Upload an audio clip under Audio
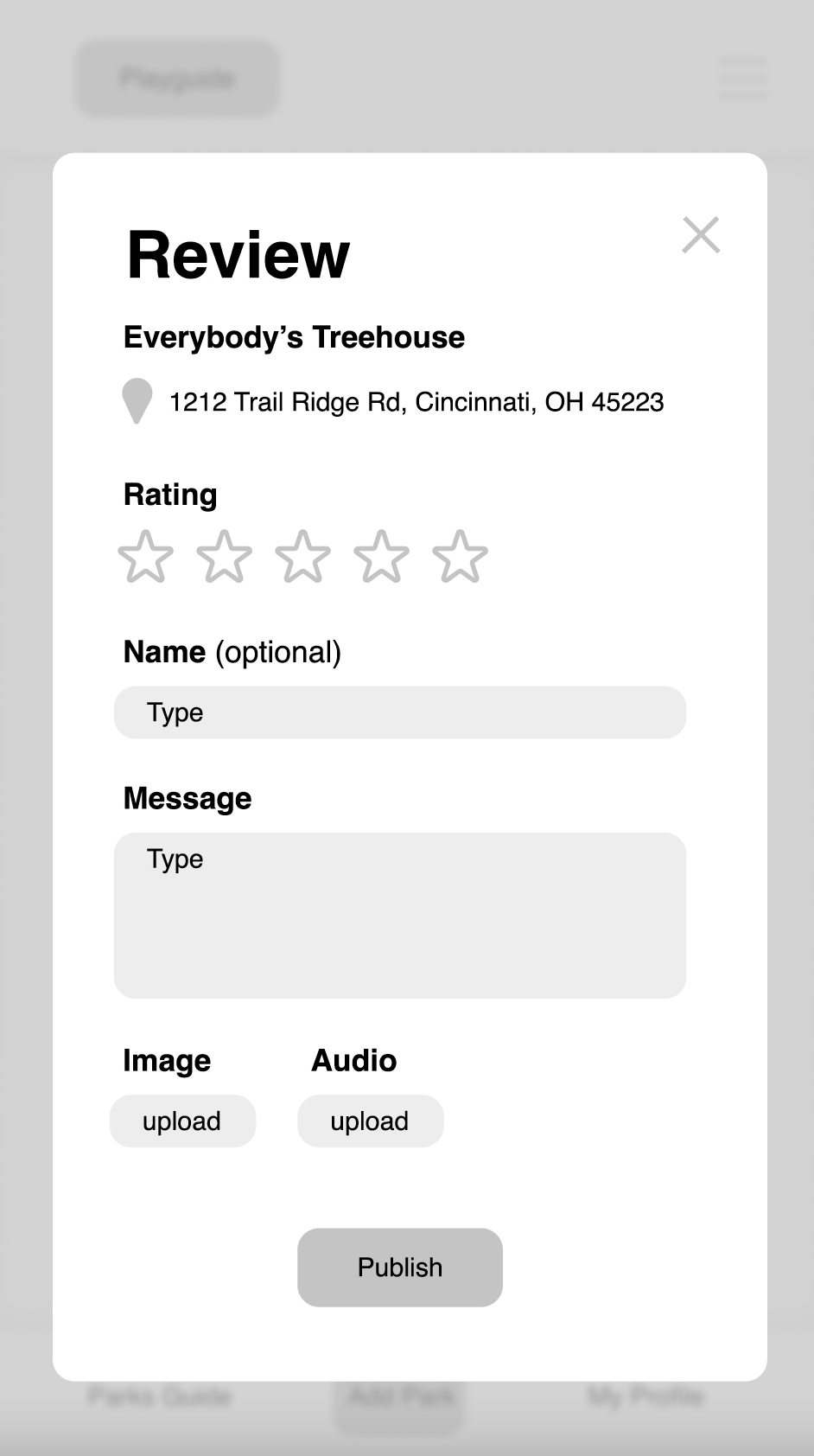 tap(370, 1121)
